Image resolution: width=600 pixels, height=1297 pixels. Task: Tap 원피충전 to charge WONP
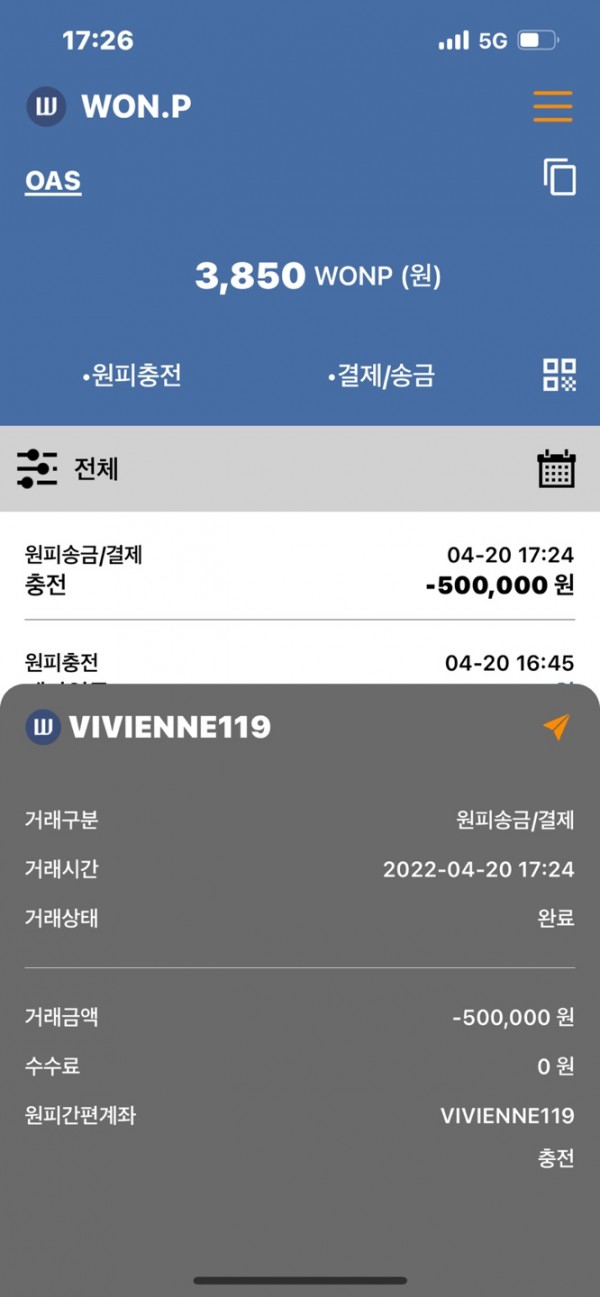(x=132, y=377)
